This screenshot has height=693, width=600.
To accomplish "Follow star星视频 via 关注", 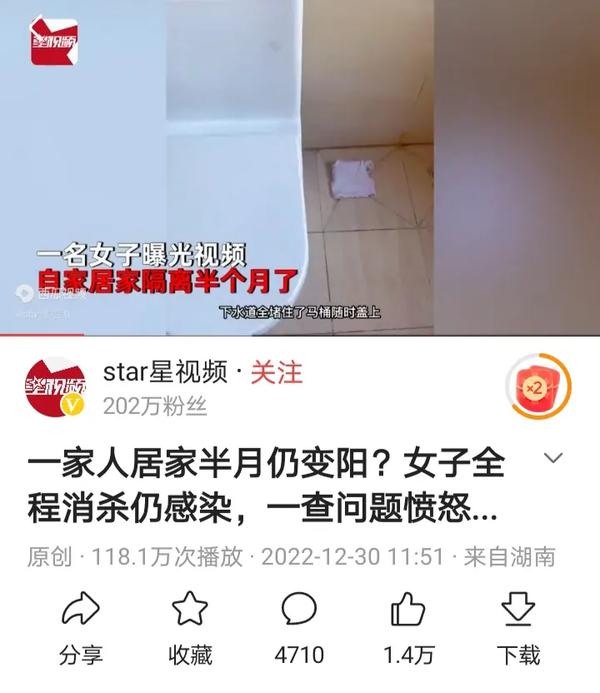I will click(276, 373).
